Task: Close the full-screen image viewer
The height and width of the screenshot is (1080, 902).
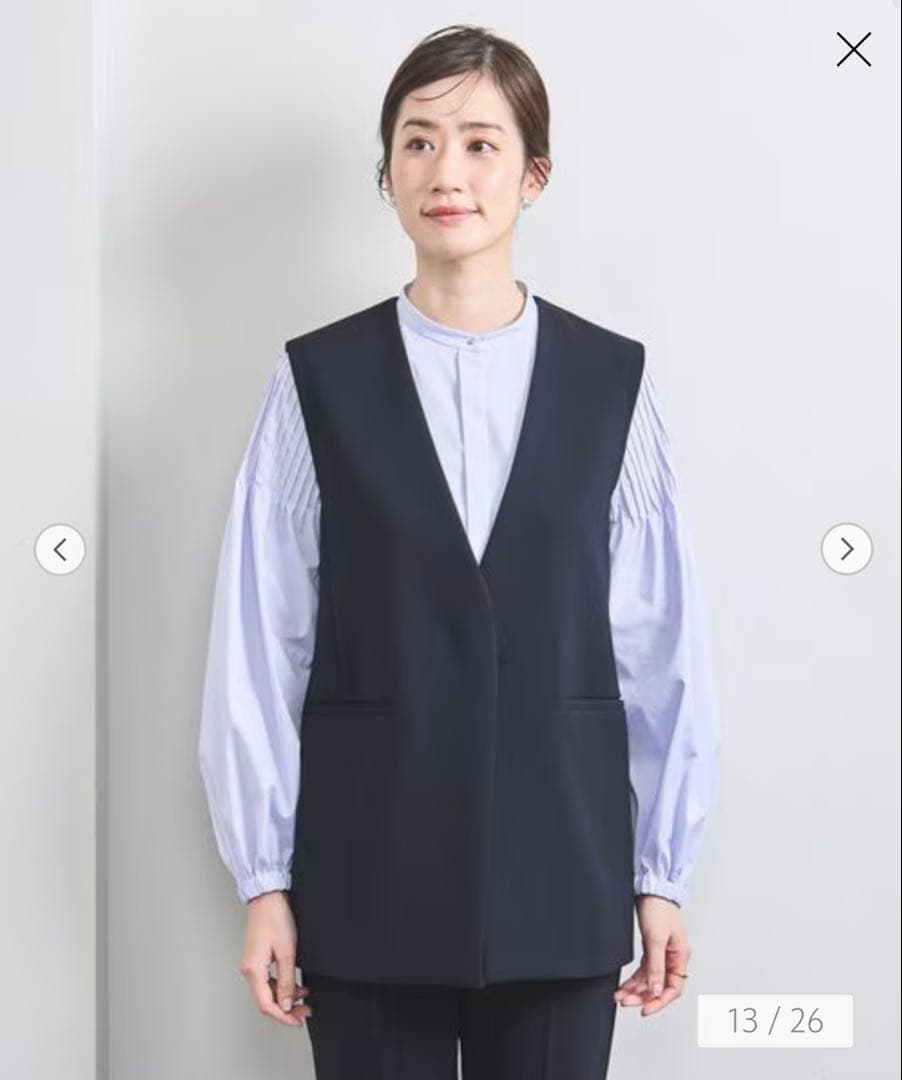Action: click(x=853, y=49)
